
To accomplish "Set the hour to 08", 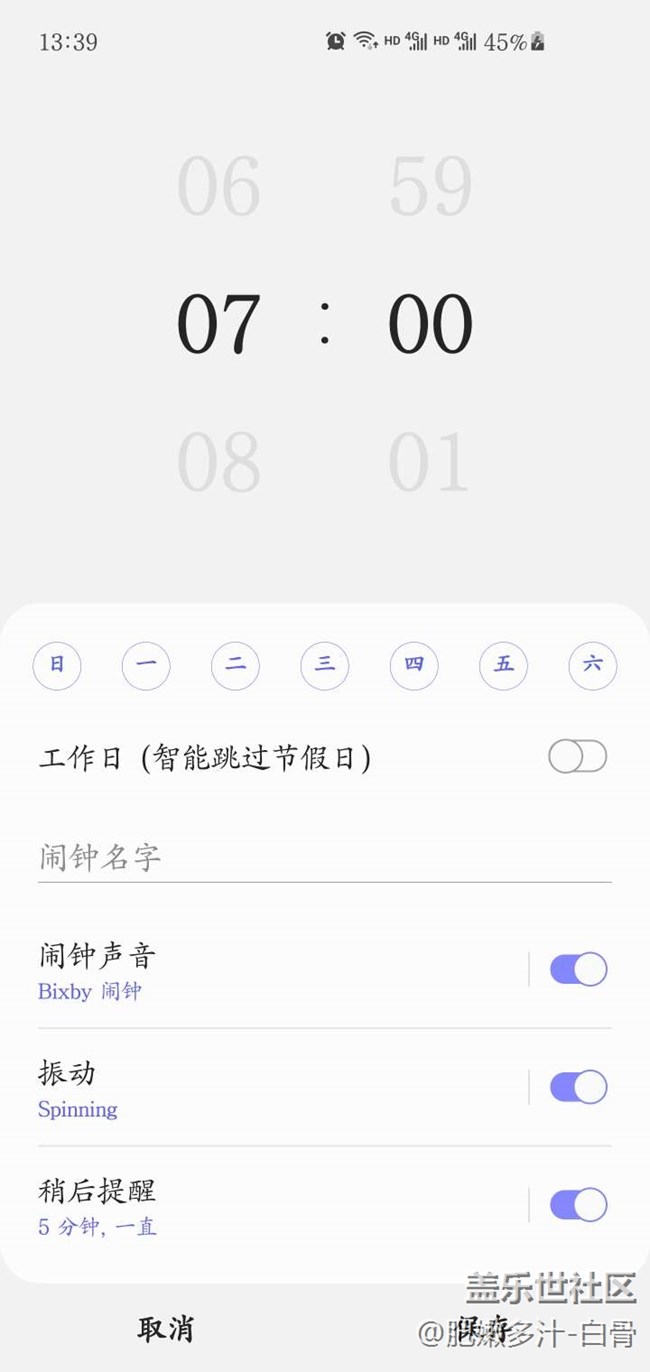I will coord(219,462).
